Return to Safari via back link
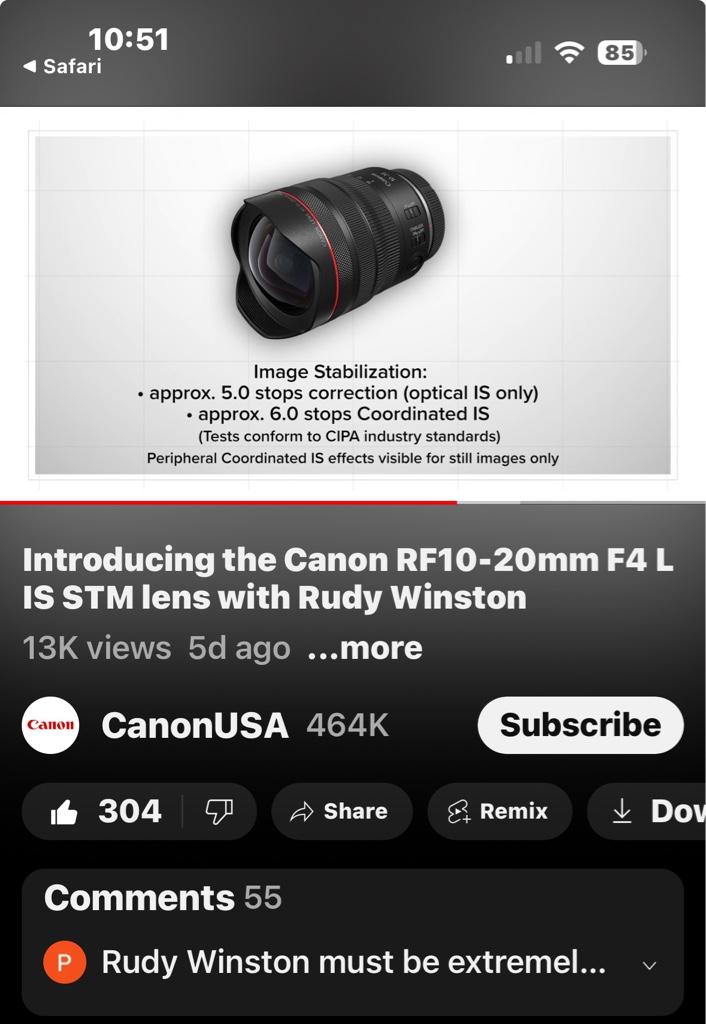Viewport: 706px width, 1024px height. (62, 66)
